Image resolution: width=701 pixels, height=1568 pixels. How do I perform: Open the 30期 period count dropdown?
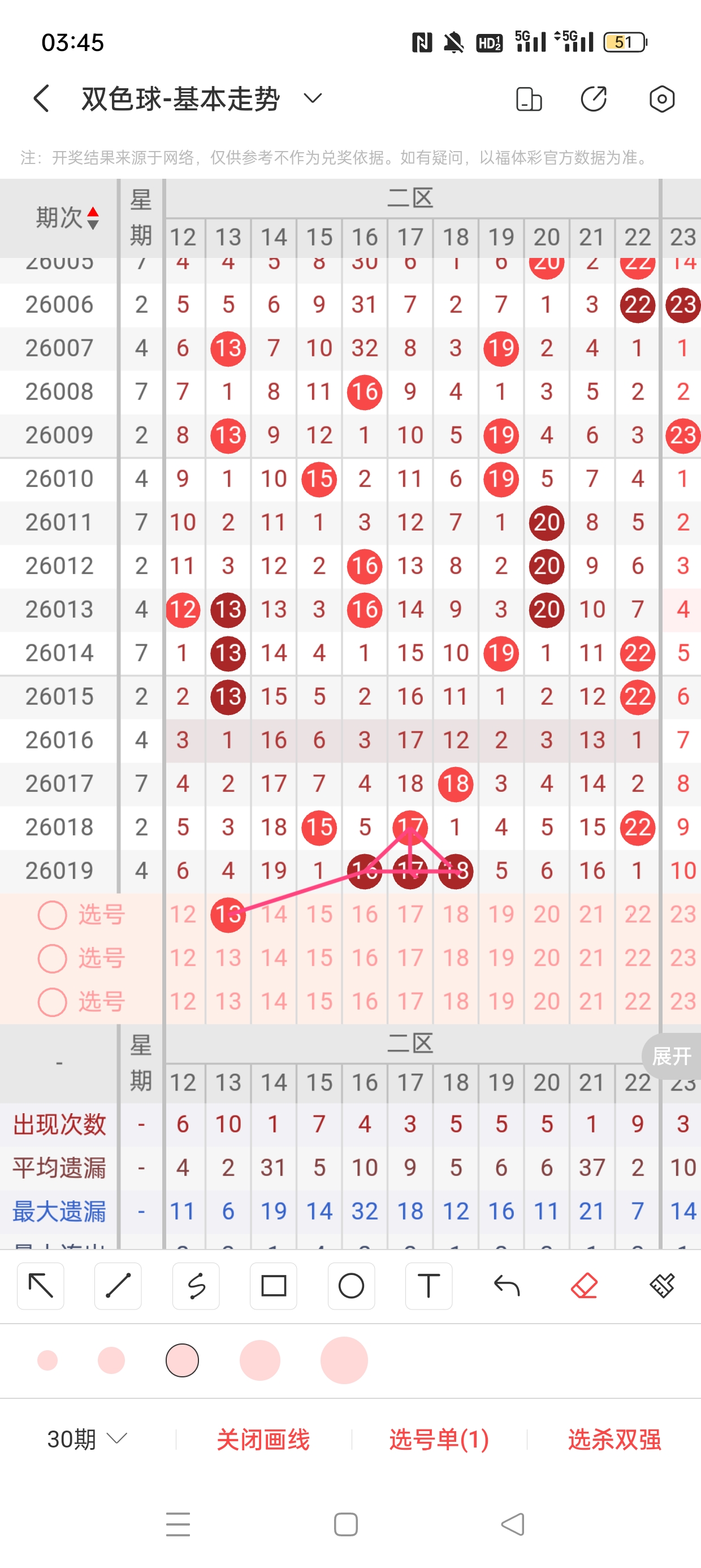click(87, 1439)
